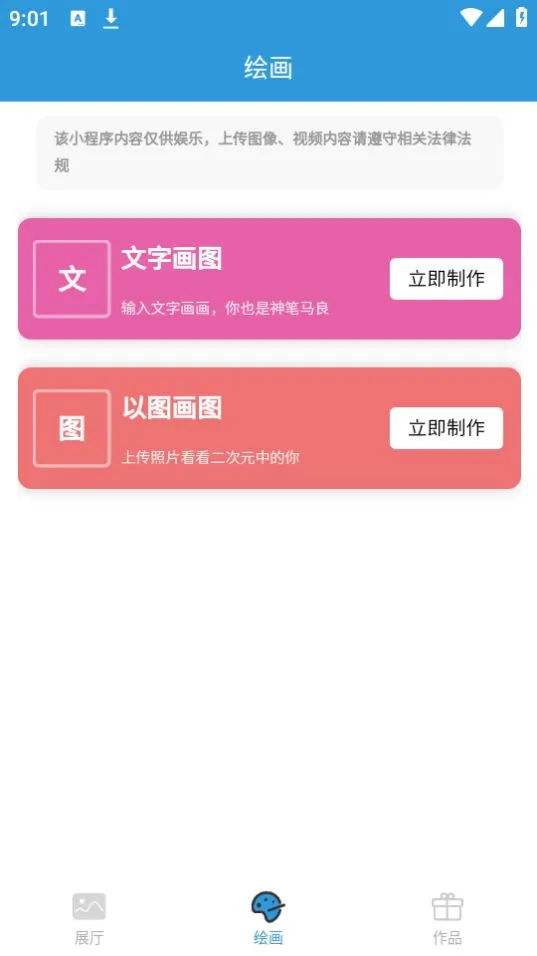Go to the 作品 tab
The width and height of the screenshot is (537, 956).
tap(447, 919)
